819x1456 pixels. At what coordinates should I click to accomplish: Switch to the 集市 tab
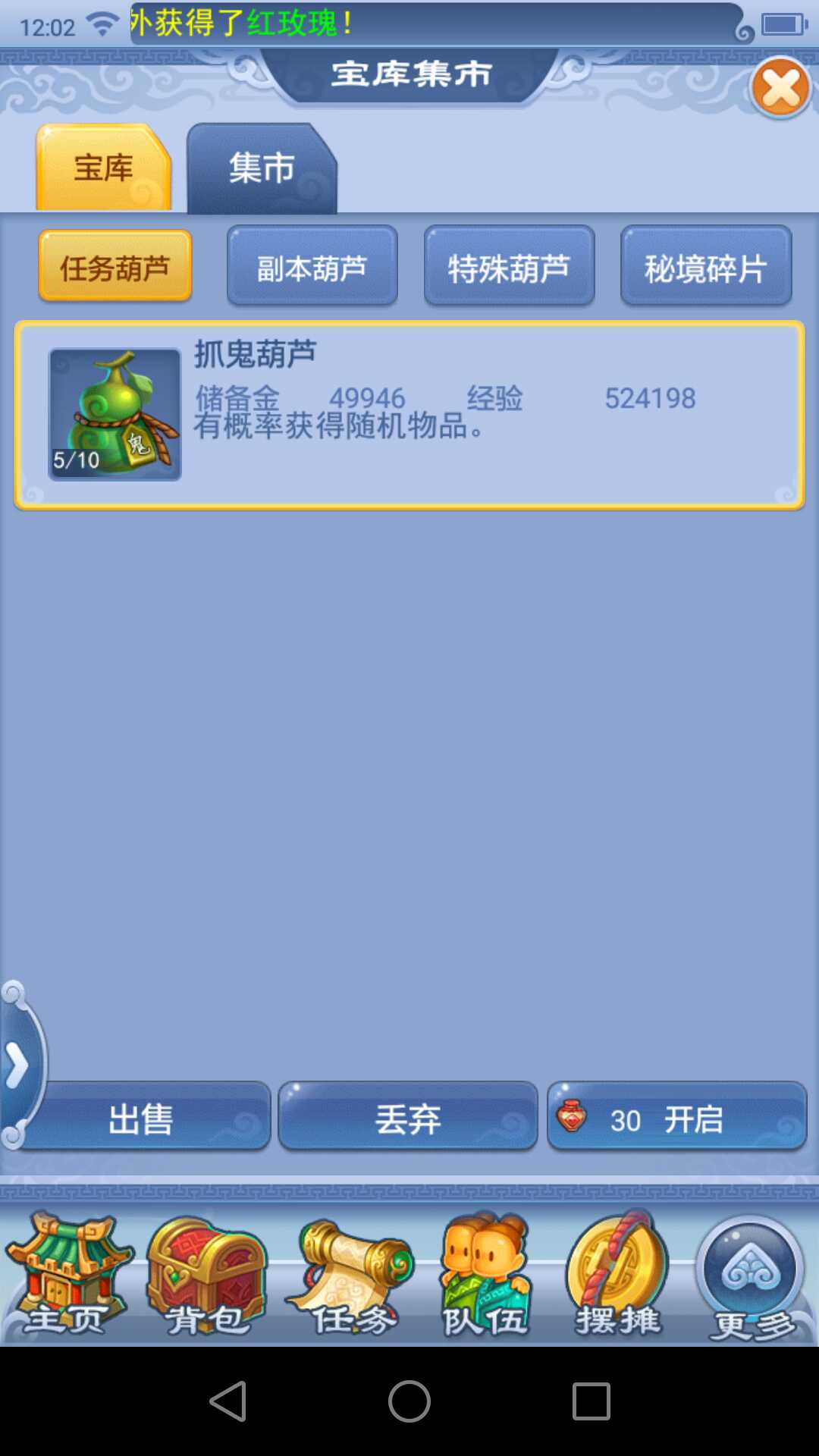261,168
